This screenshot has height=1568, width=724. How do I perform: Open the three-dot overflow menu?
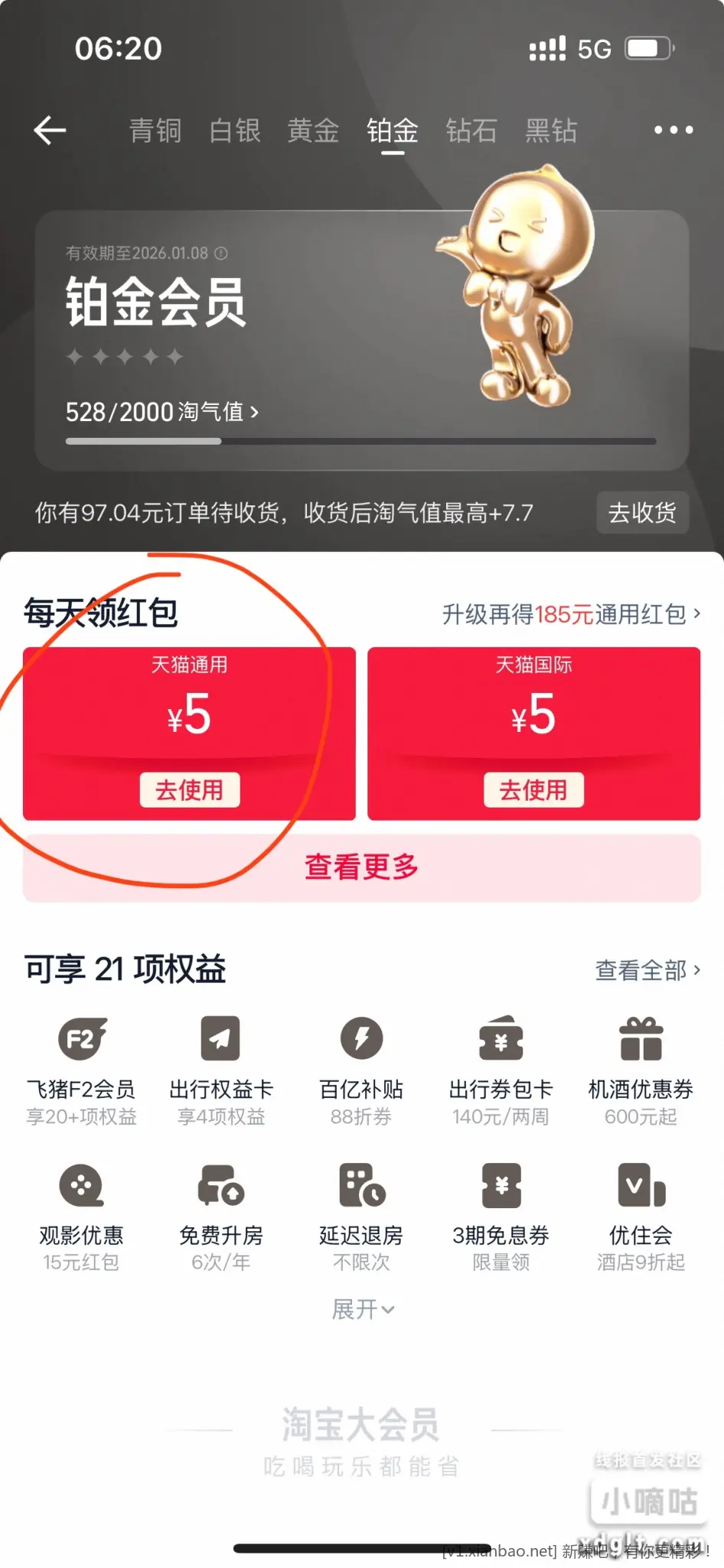coord(673,131)
